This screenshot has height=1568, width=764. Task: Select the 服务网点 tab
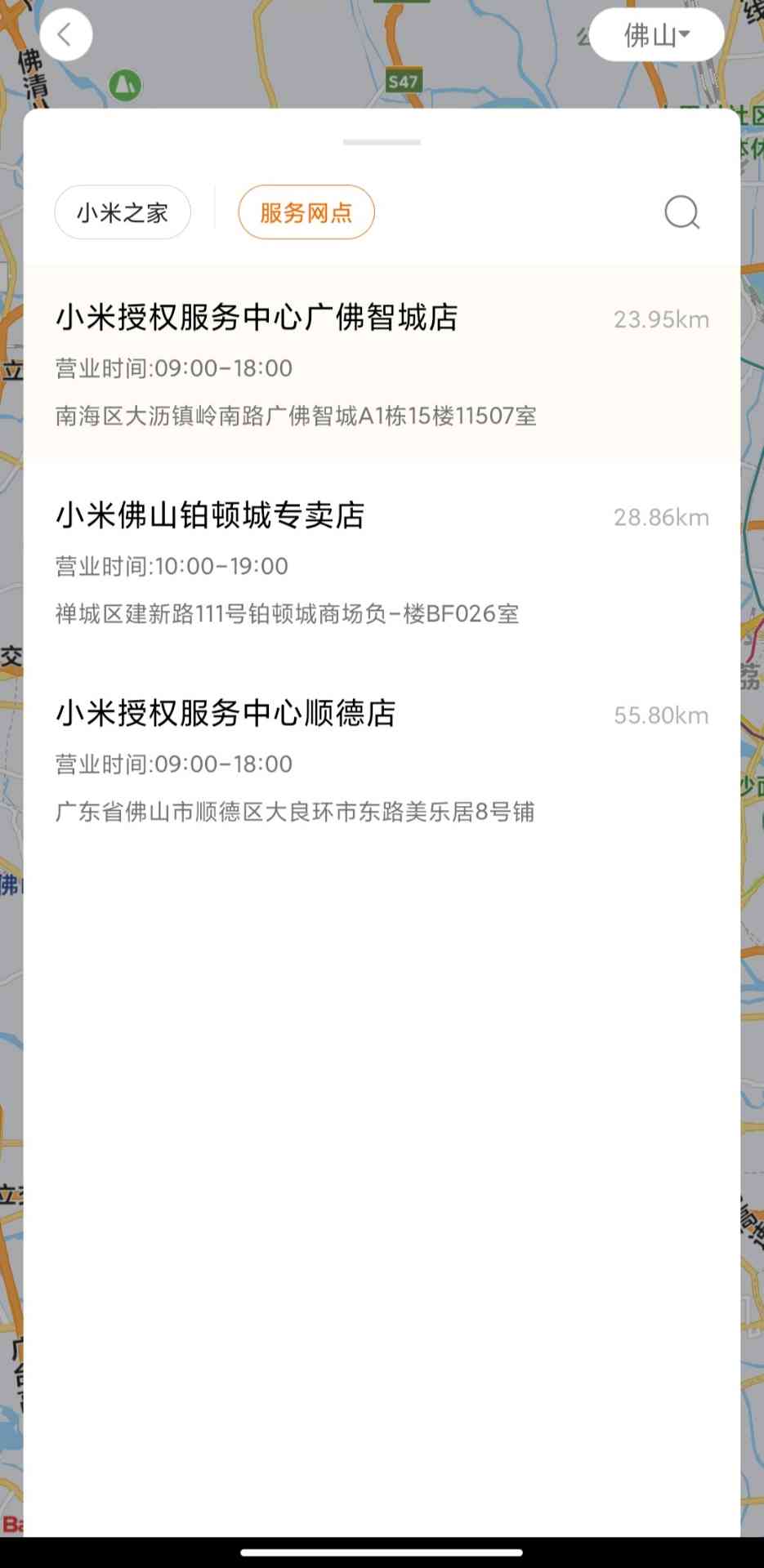pyautogui.click(x=306, y=212)
